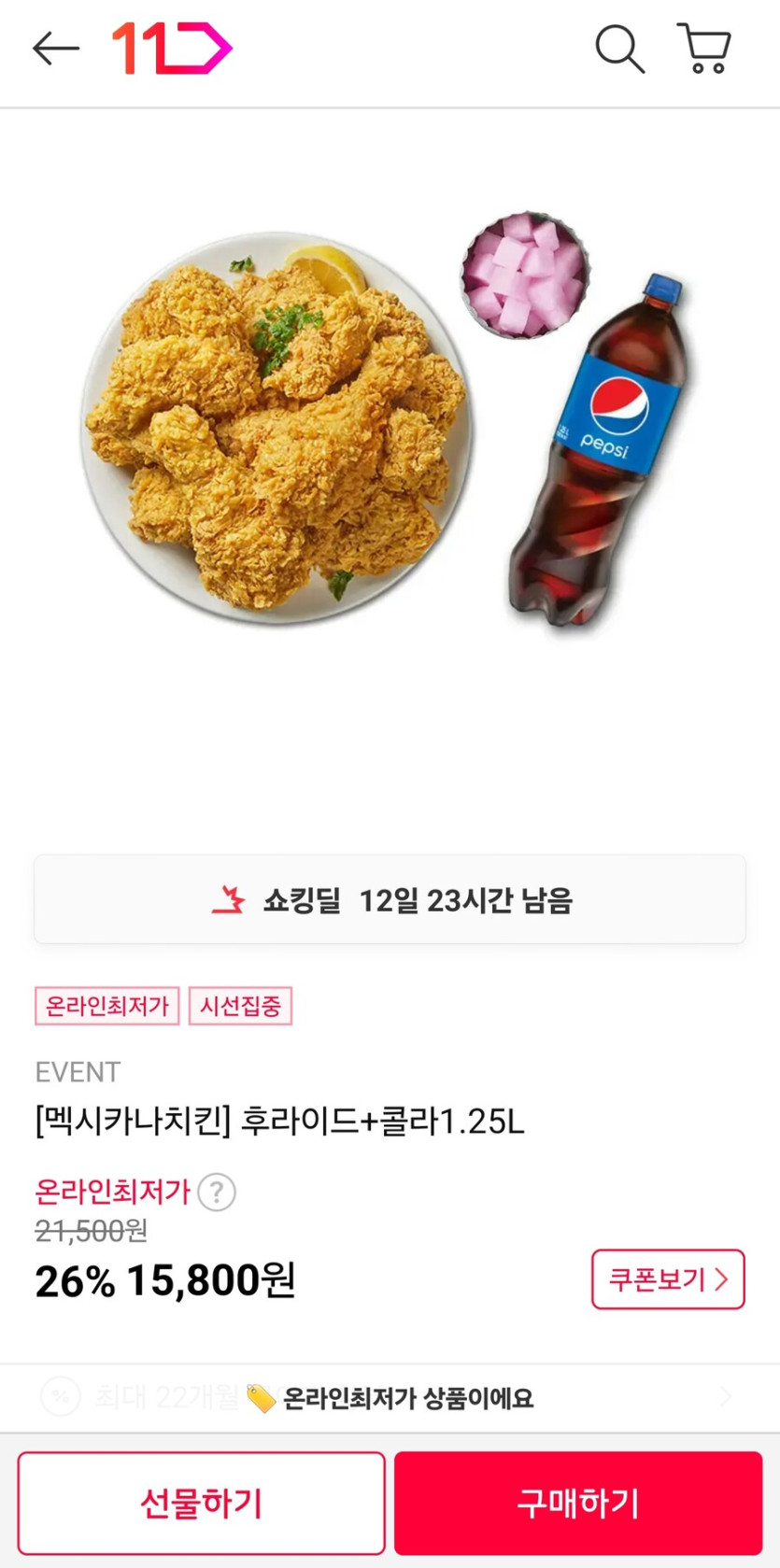This screenshot has width=780, height=1568.
Task: Select the 시선집중 badge
Action: pos(240,1007)
